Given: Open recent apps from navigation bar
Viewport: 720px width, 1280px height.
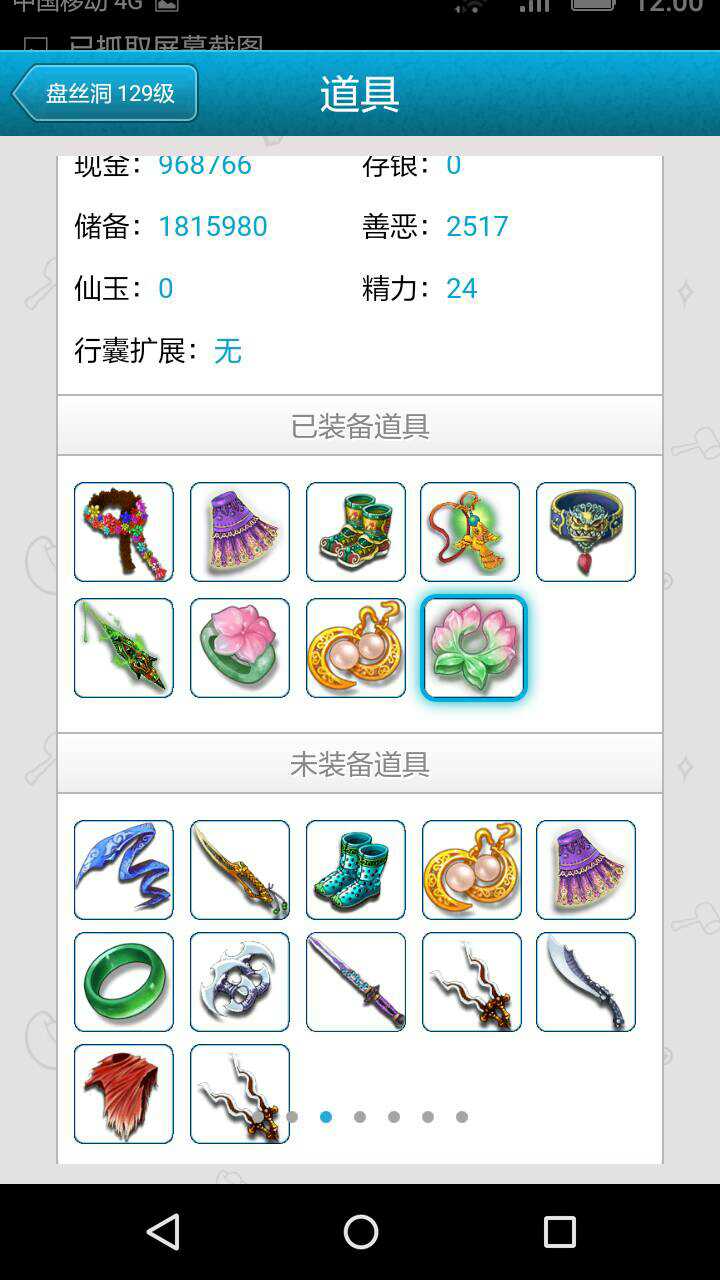Looking at the screenshot, I should pos(559,1232).
